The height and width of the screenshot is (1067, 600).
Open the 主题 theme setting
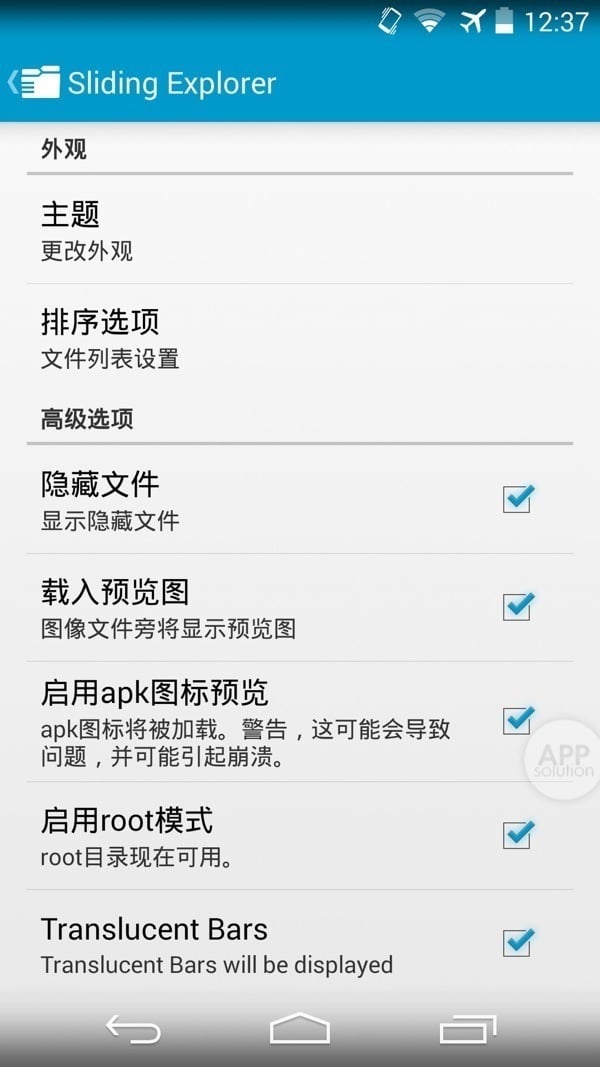tap(300, 230)
